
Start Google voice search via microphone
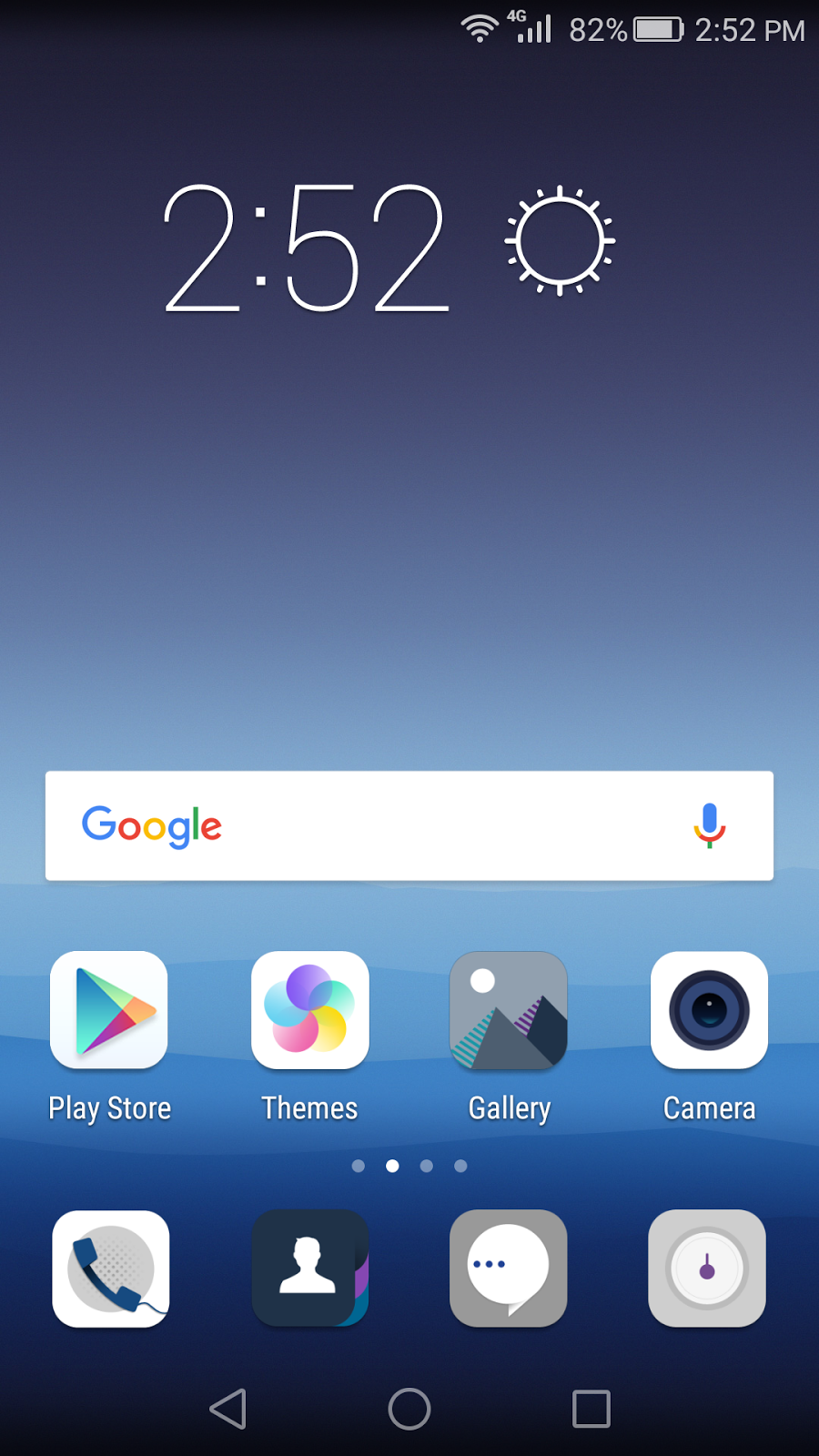coord(709,825)
